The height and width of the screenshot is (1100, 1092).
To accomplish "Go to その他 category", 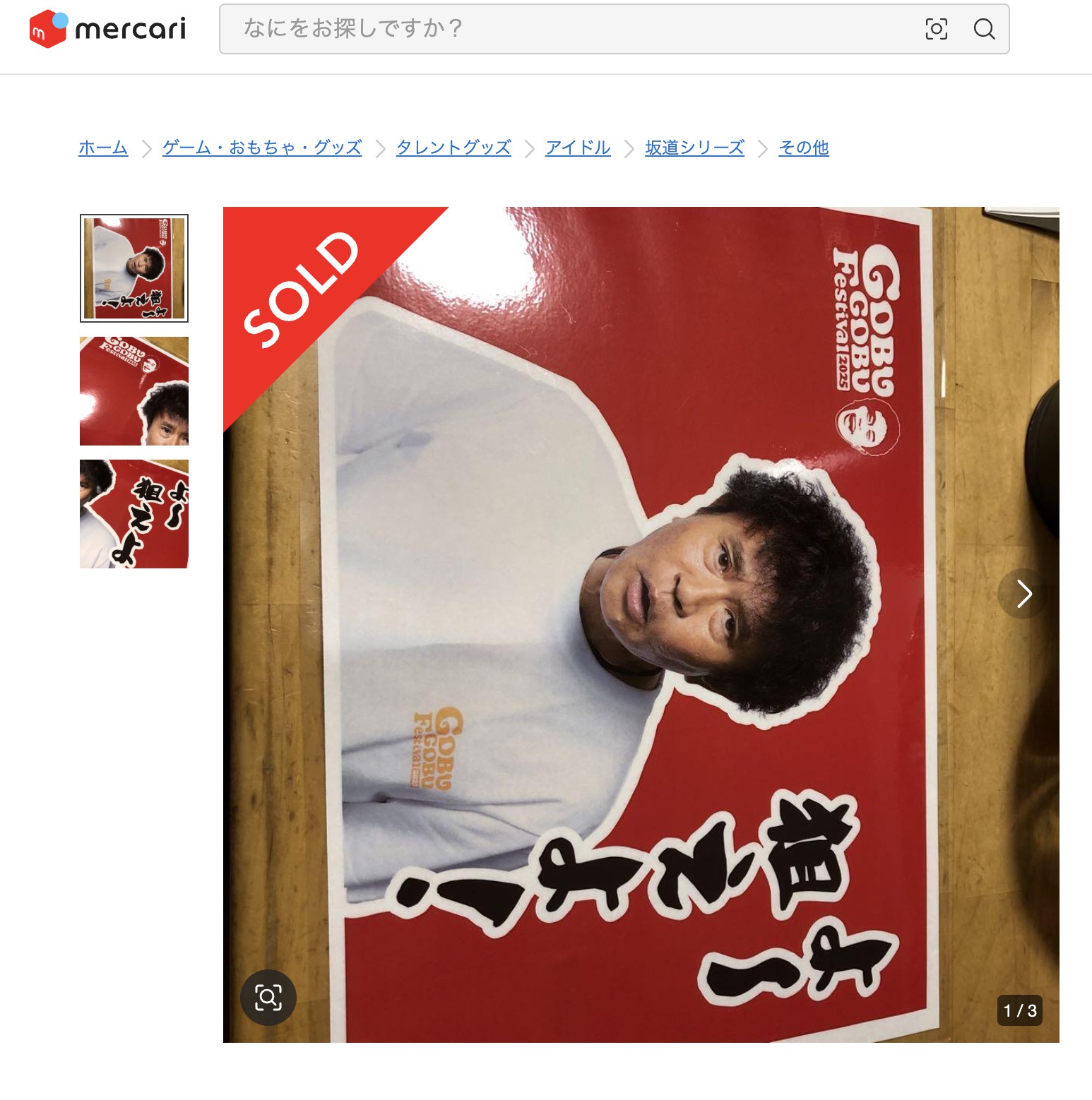I will click(x=803, y=148).
